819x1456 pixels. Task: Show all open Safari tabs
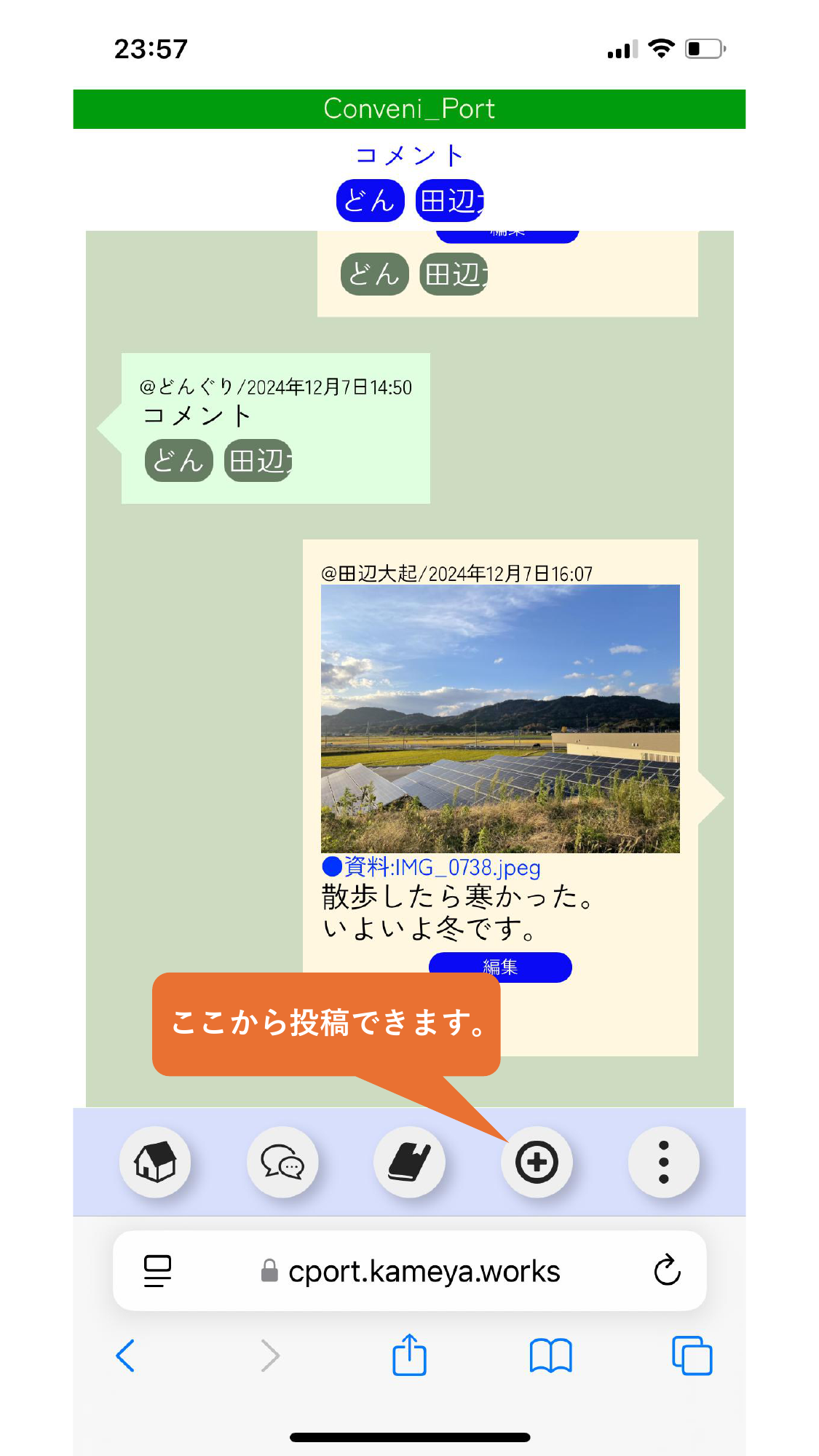pos(692,1355)
